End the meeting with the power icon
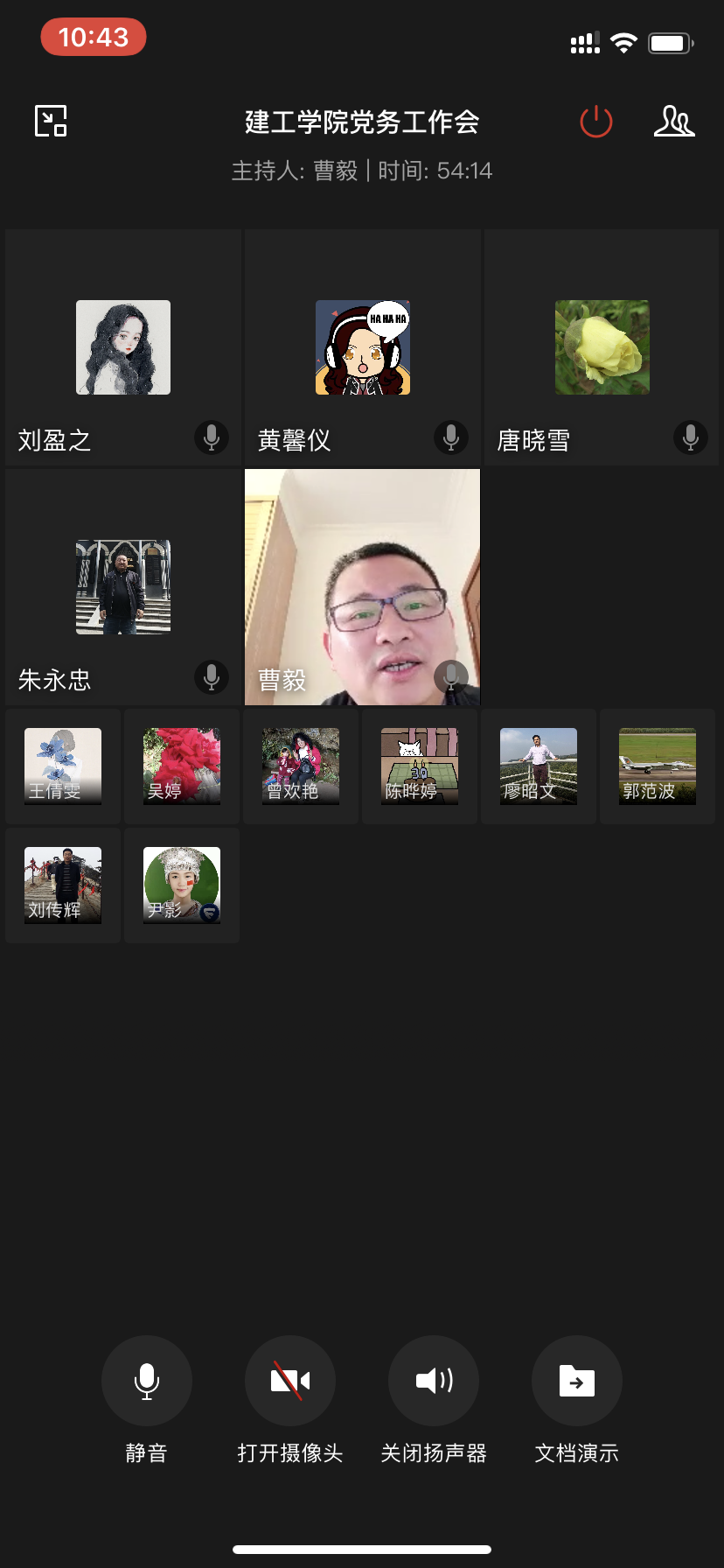The width and height of the screenshot is (724, 1568). tap(596, 122)
